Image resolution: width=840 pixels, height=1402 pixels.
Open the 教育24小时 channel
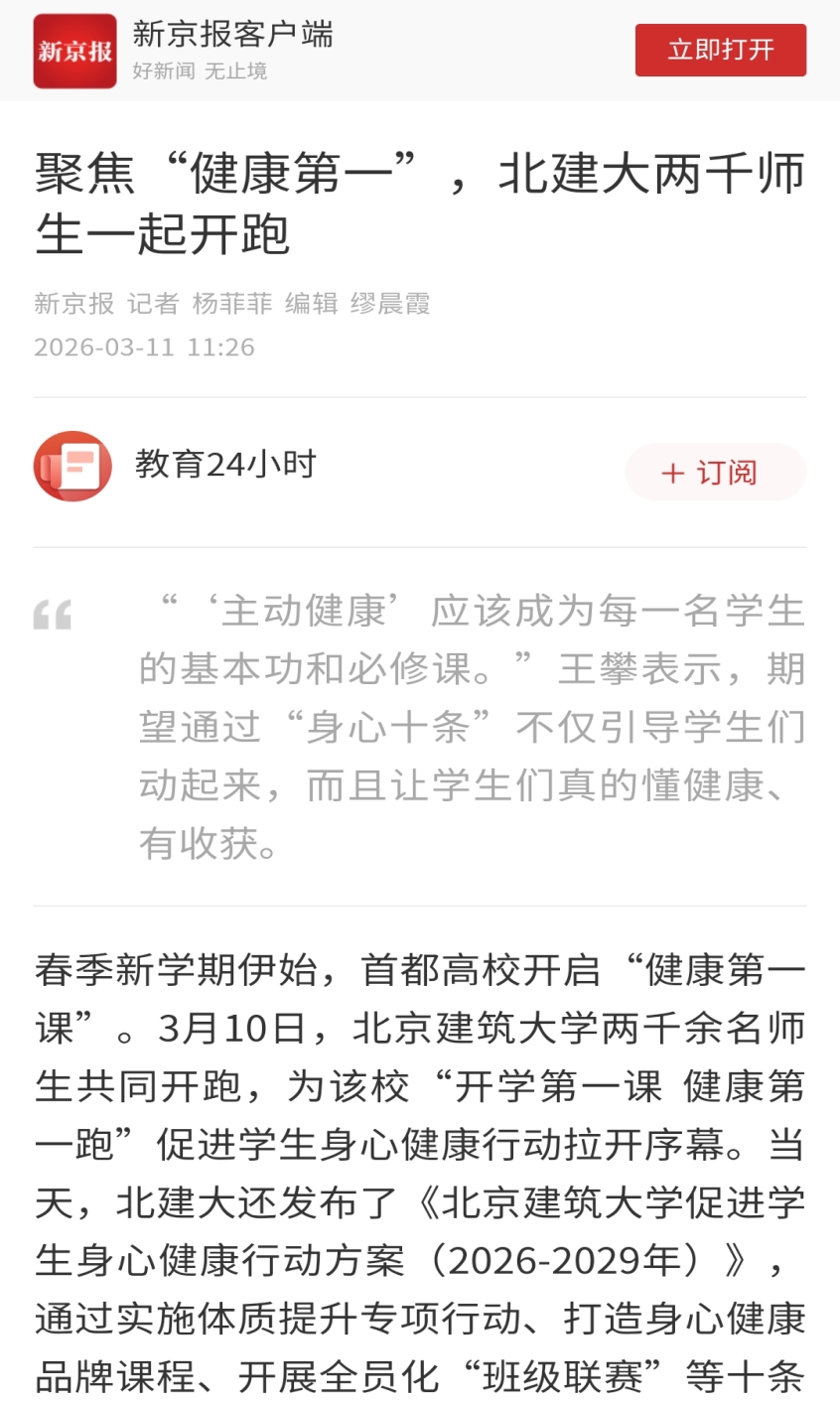225,465
